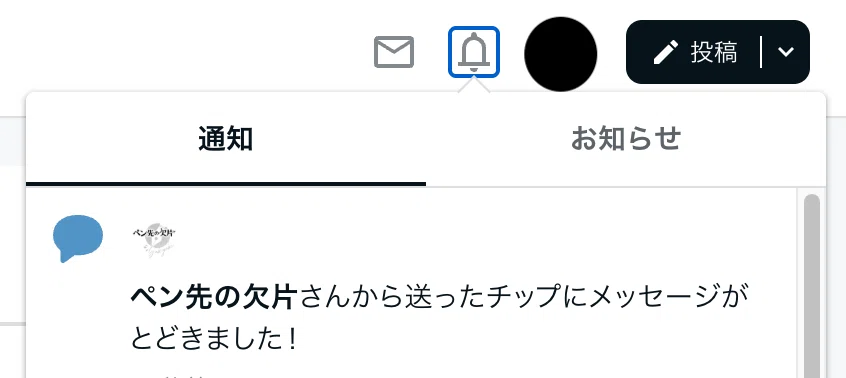Viewport: 846px width, 378px height.
Task: Open the messages envelope icon
Action: click(394, 52)
